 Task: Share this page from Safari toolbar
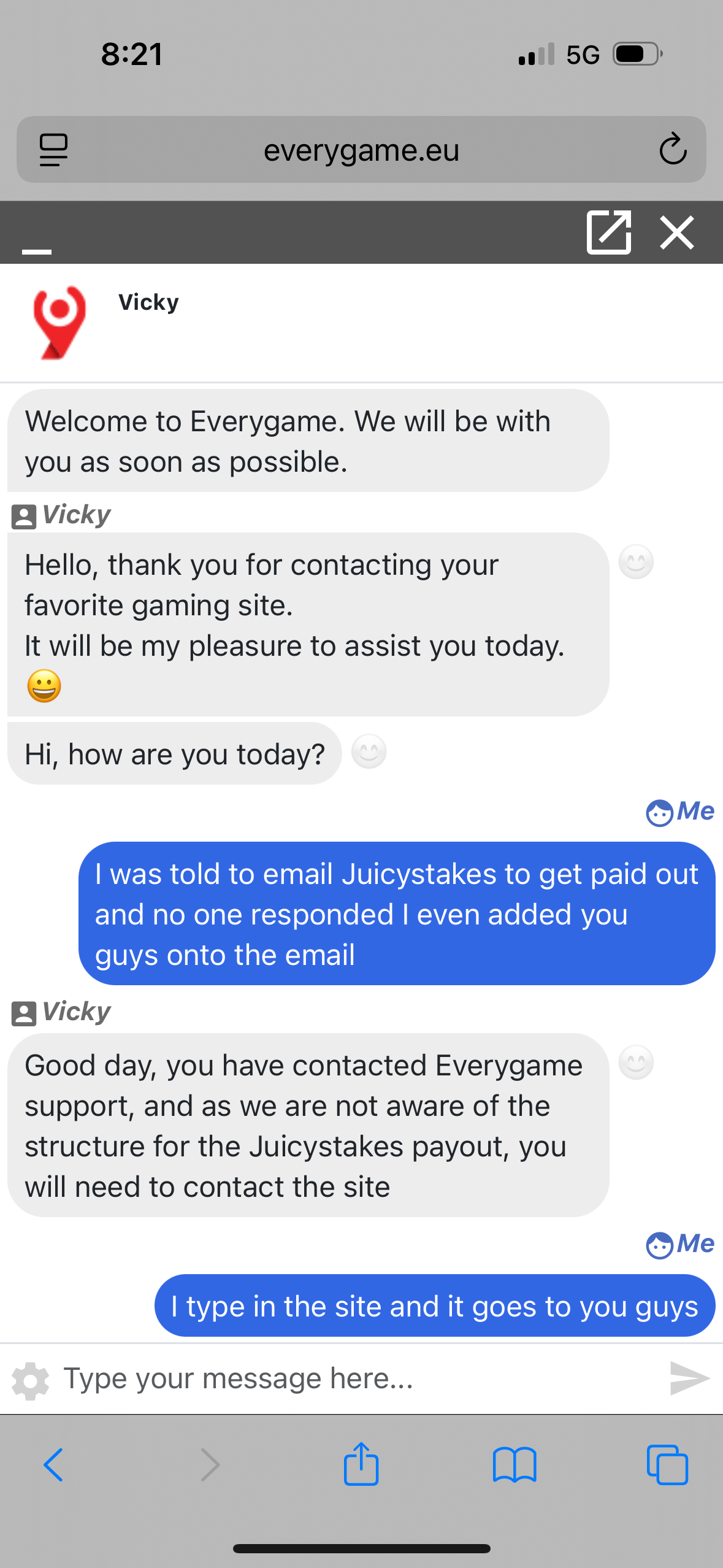[x=361, y=1464]
